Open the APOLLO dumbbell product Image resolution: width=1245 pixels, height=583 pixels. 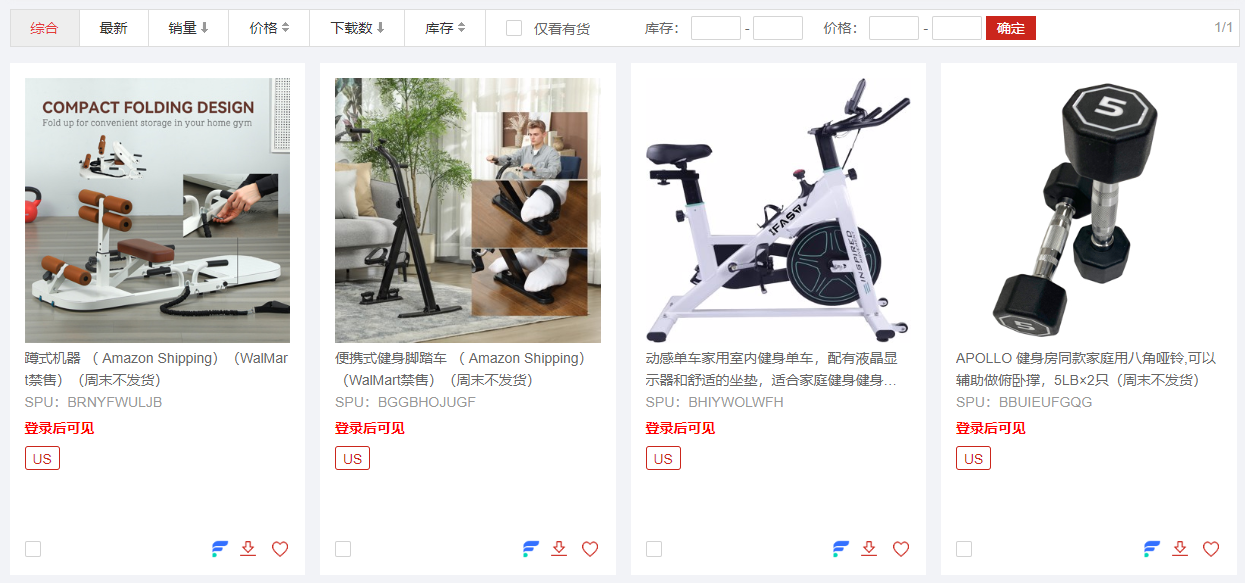tap(1088, 211)
